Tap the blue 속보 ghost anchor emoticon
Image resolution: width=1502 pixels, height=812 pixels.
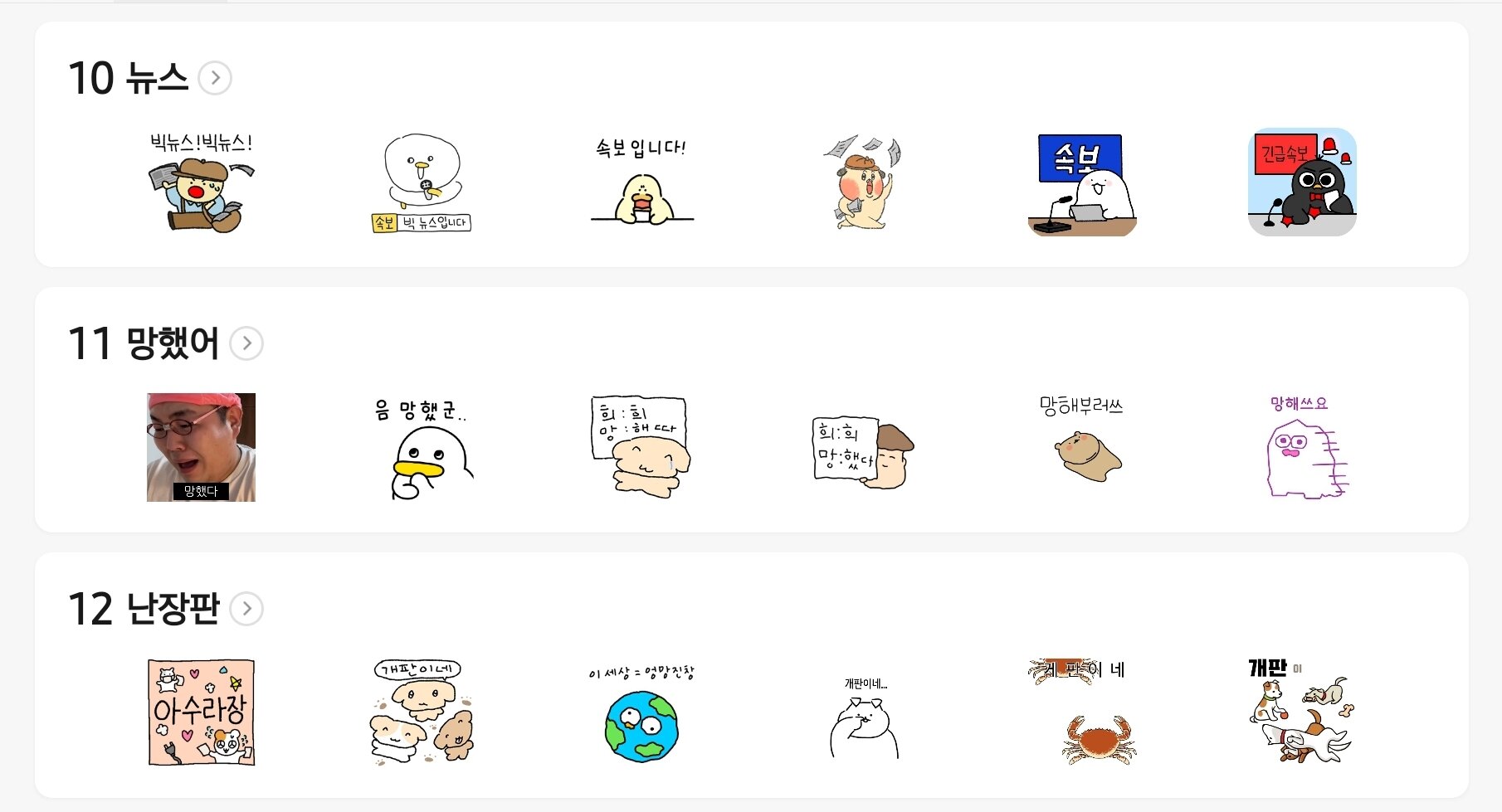(1081, 184)
